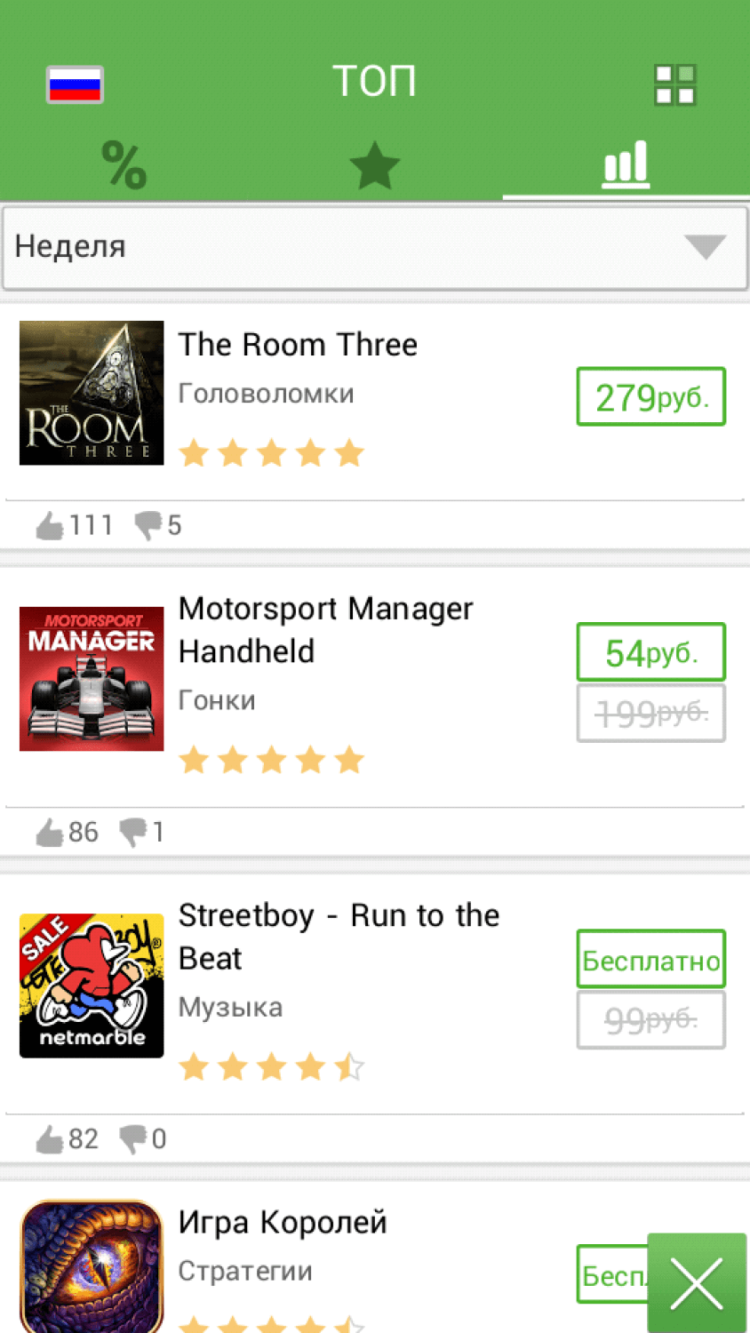Select the bar chart top tab

(625, 165)
